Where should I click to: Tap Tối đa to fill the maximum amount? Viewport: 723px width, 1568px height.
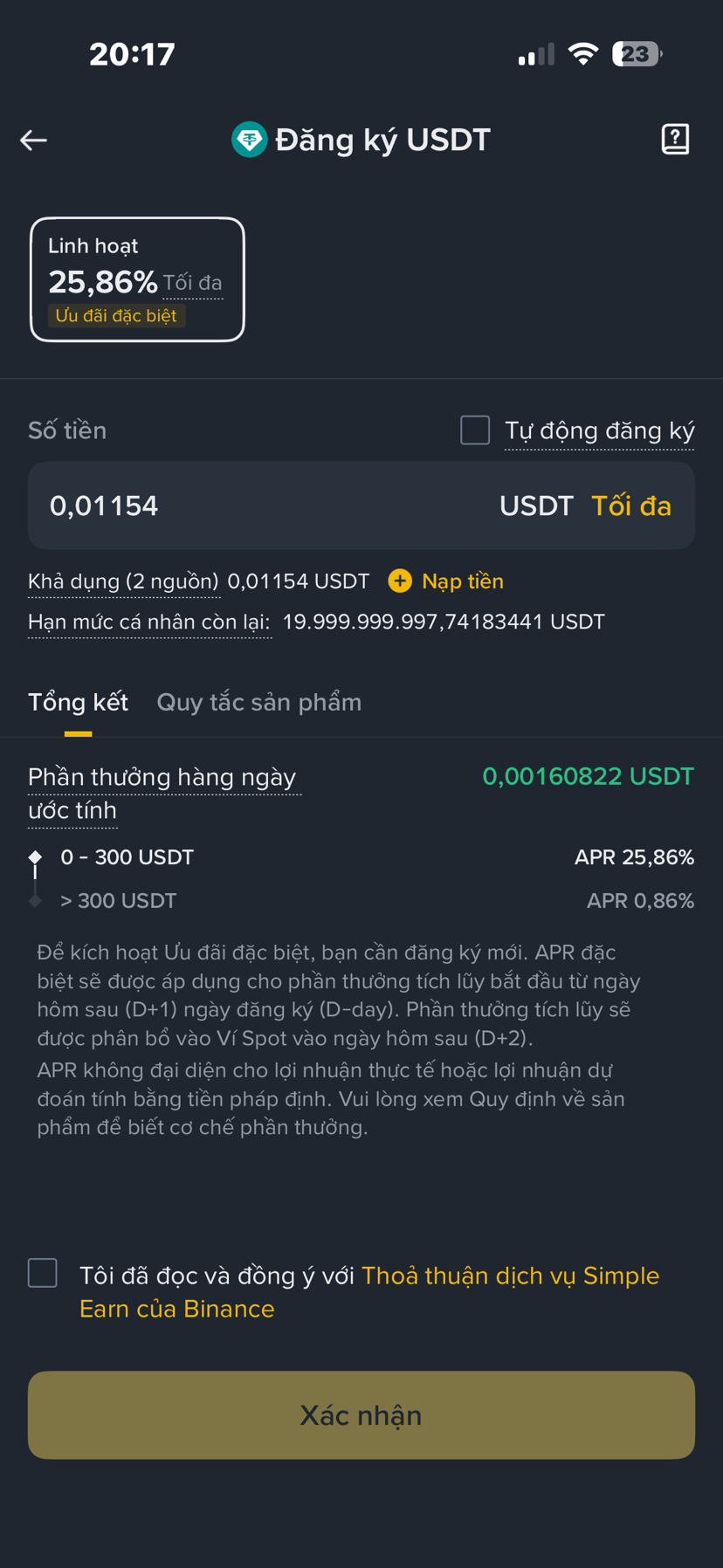pyautogui.click(x=631, y=505)
